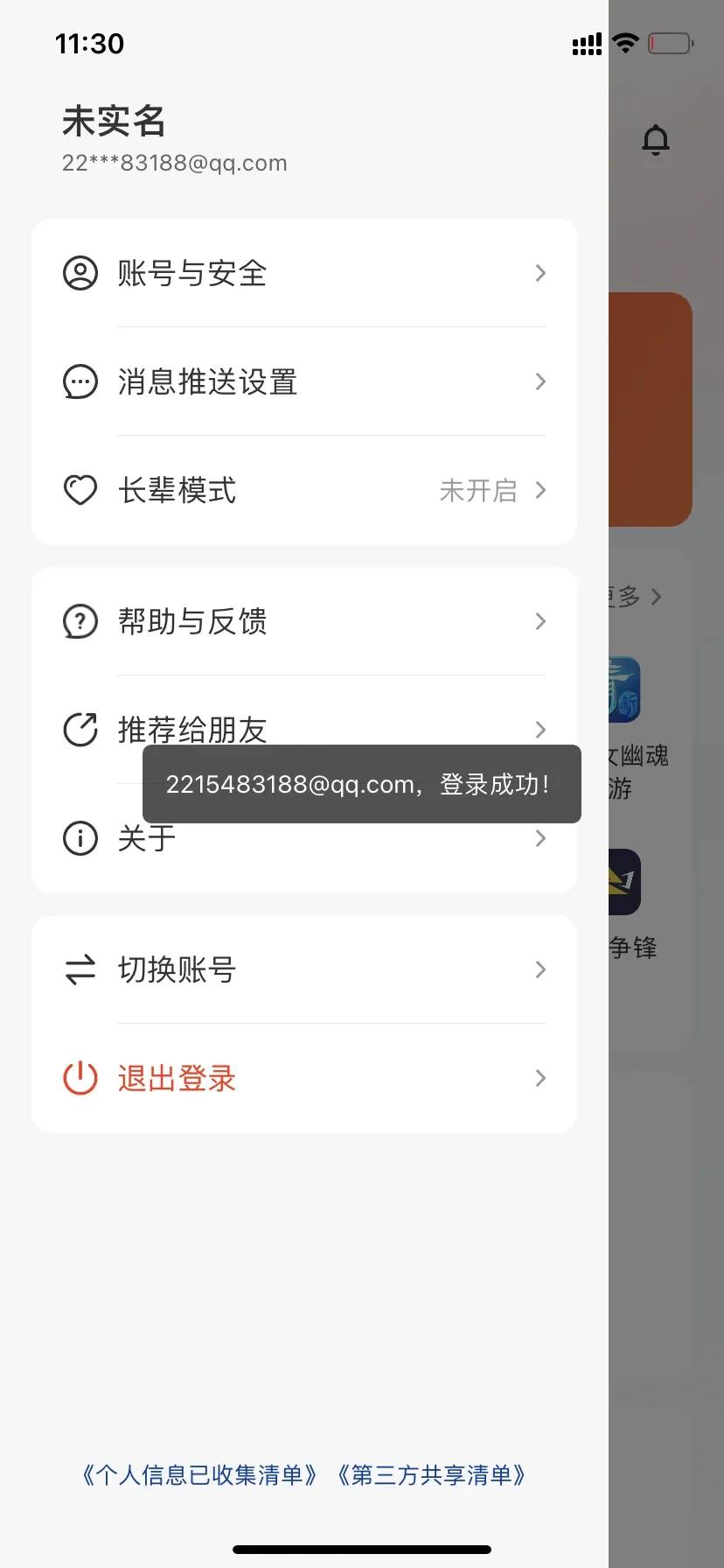
Task: Open the account and security settings icon
Action: [80, 274]
